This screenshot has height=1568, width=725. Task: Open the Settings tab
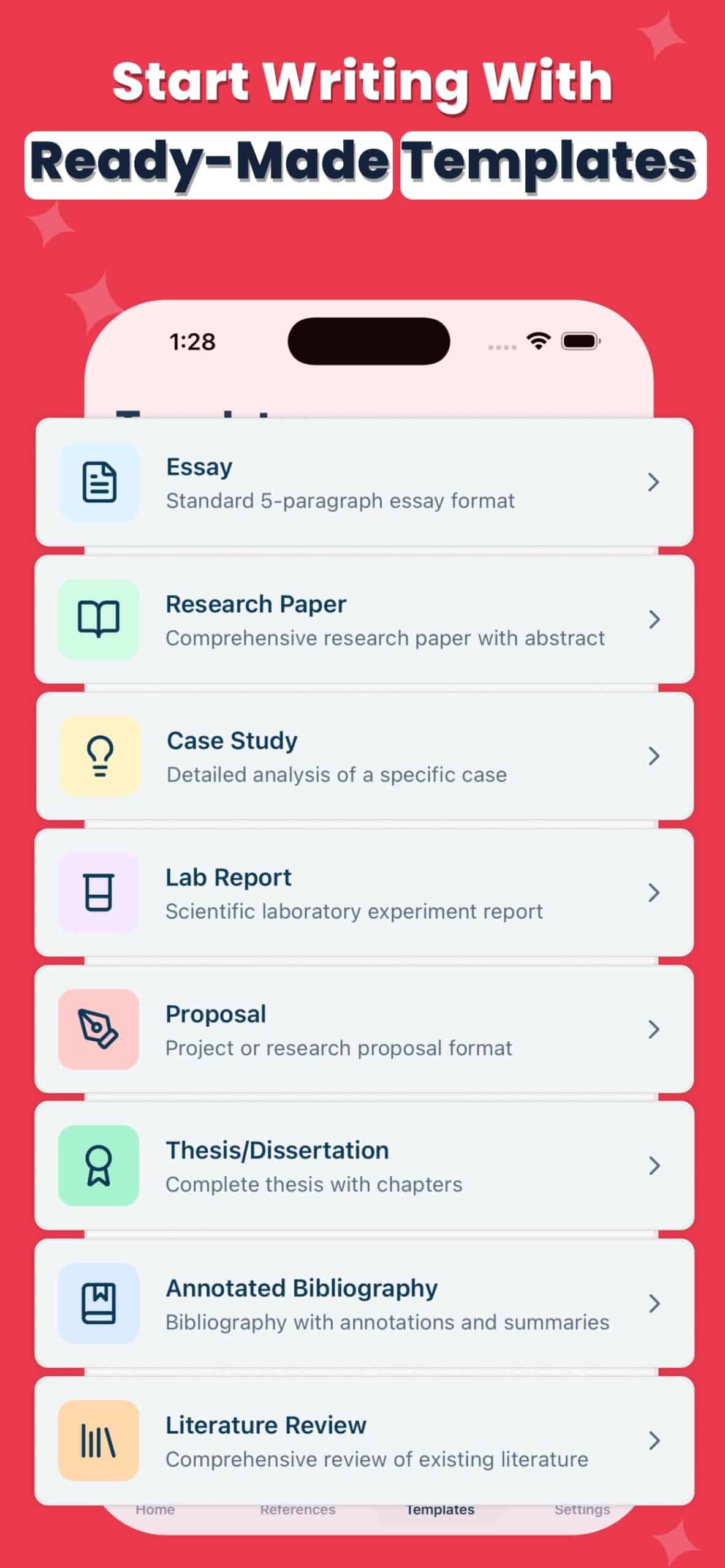pos(581,1510)
